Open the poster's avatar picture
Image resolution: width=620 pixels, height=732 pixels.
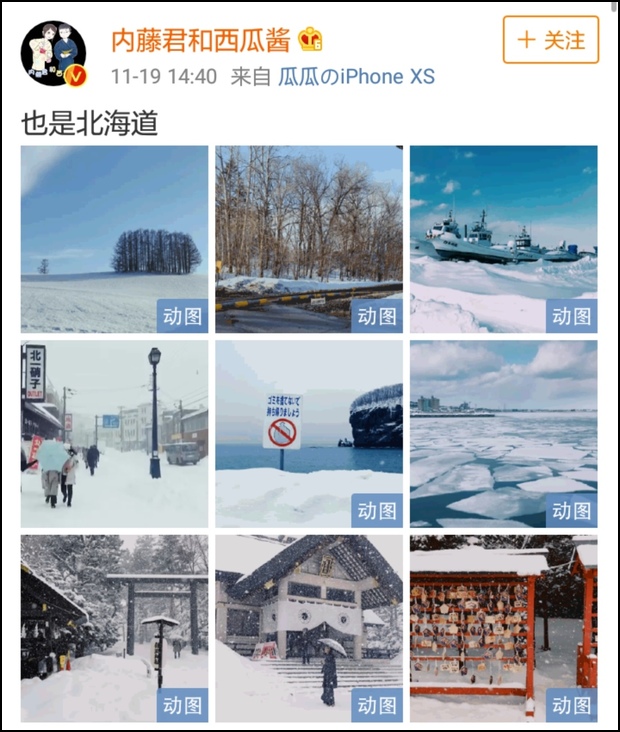(x=54, y=53)
